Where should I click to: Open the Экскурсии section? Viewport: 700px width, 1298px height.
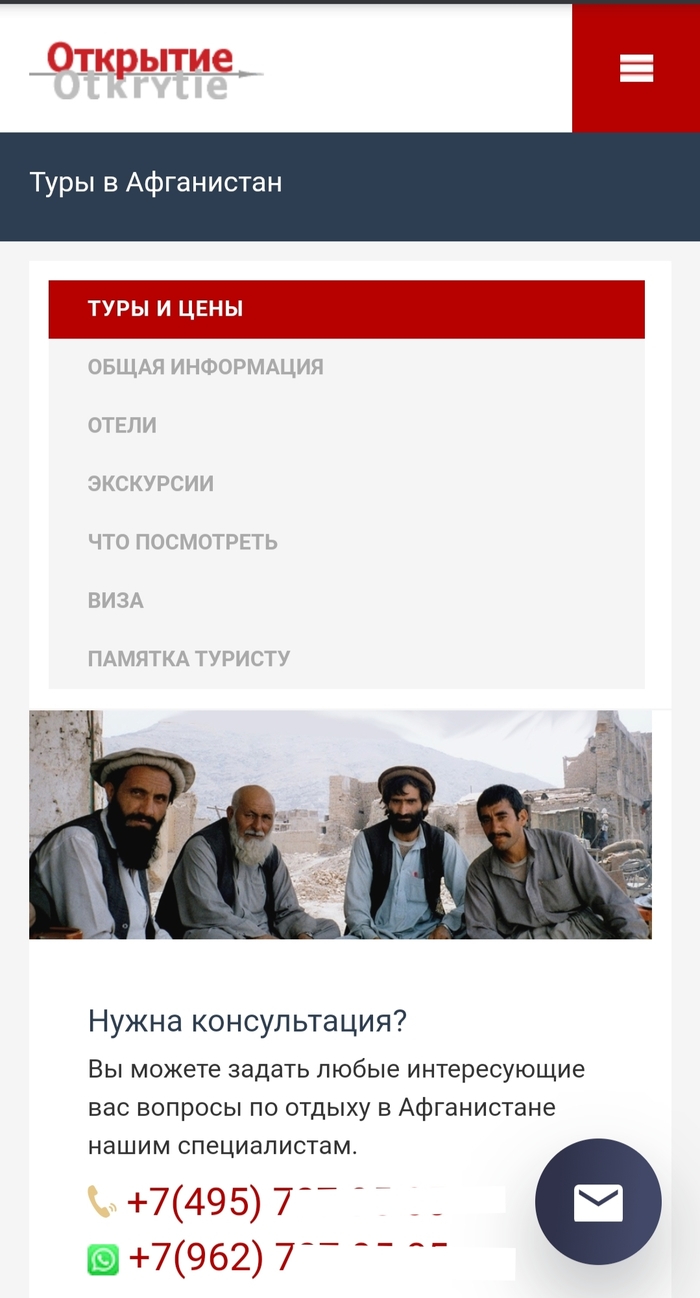click(x=151, y=484)
